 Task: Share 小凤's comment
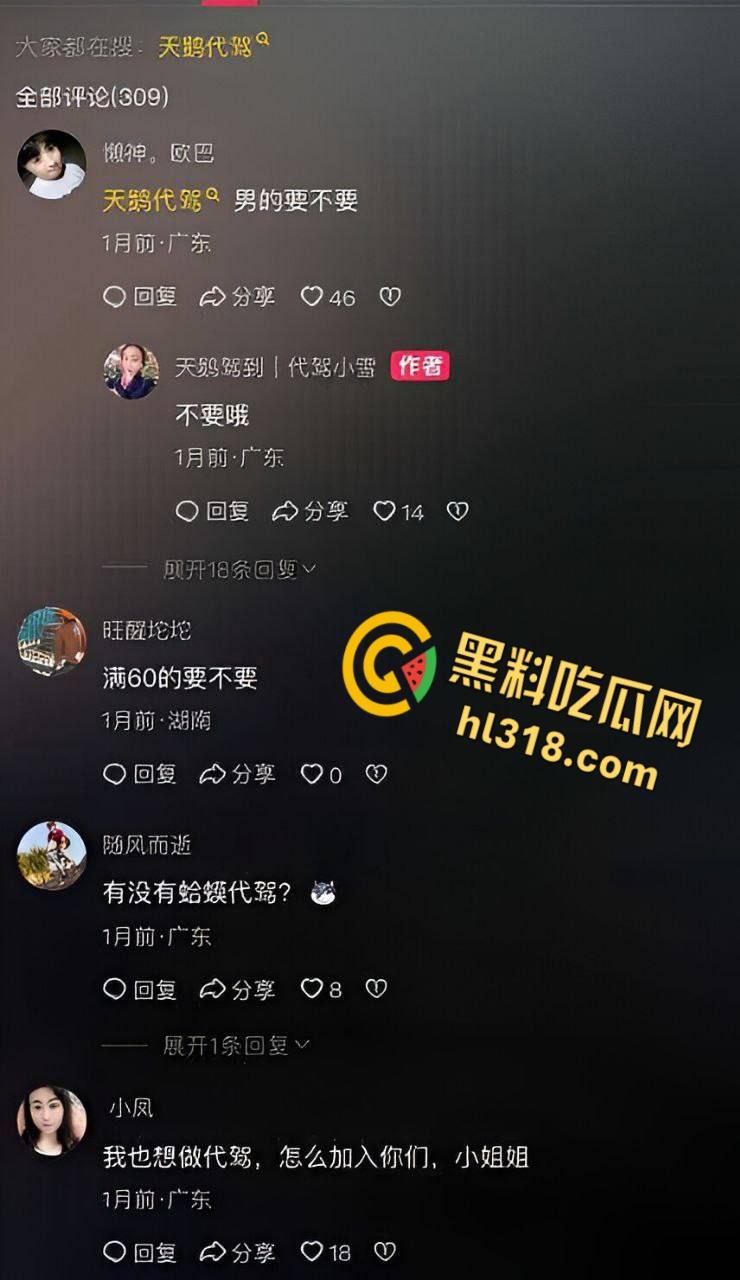coord(237,1252)
